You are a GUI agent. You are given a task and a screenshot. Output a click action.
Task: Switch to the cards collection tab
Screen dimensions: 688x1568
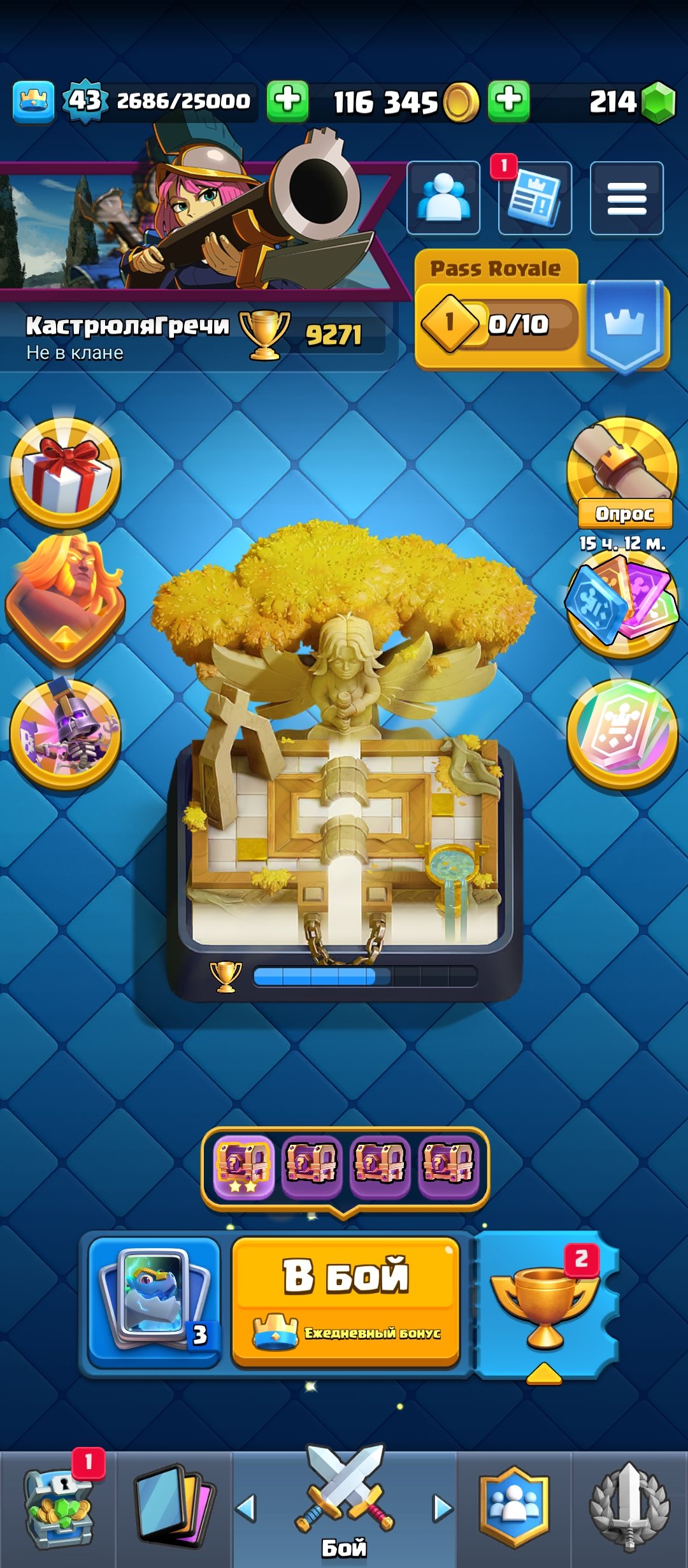click(173, 1509)
